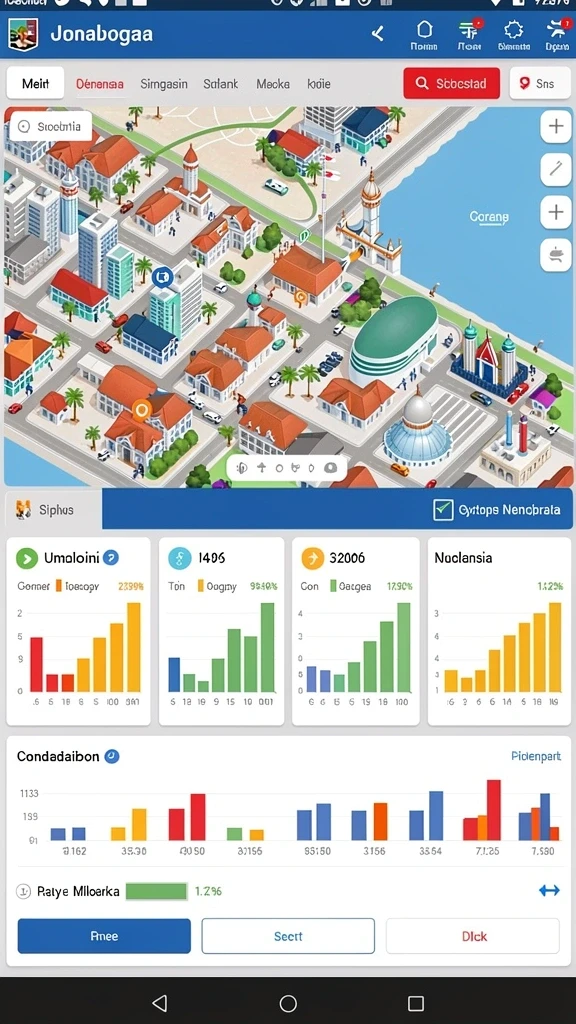Open the Nuclansia chart card

click(499, 631)
